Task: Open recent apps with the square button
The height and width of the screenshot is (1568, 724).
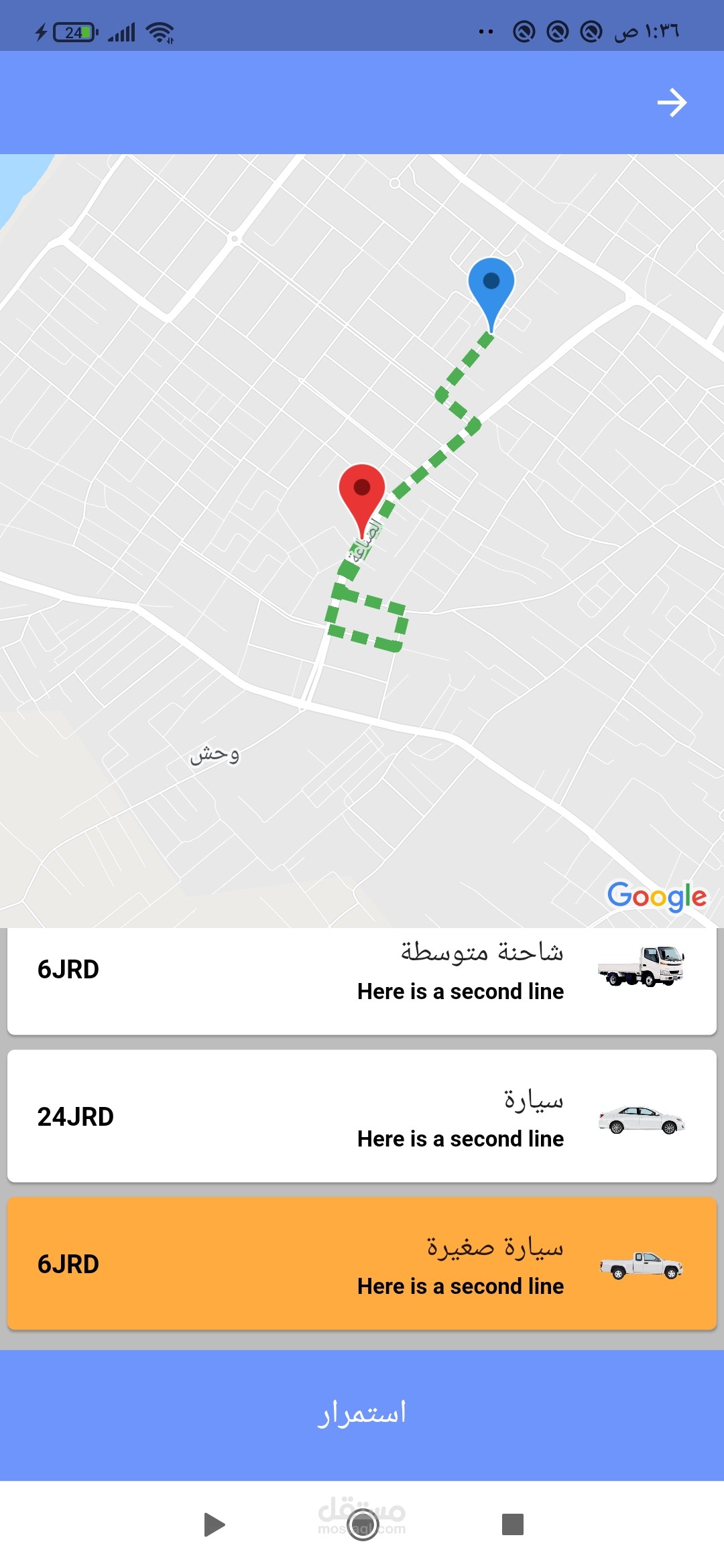Action: (x=513, y=1524)
